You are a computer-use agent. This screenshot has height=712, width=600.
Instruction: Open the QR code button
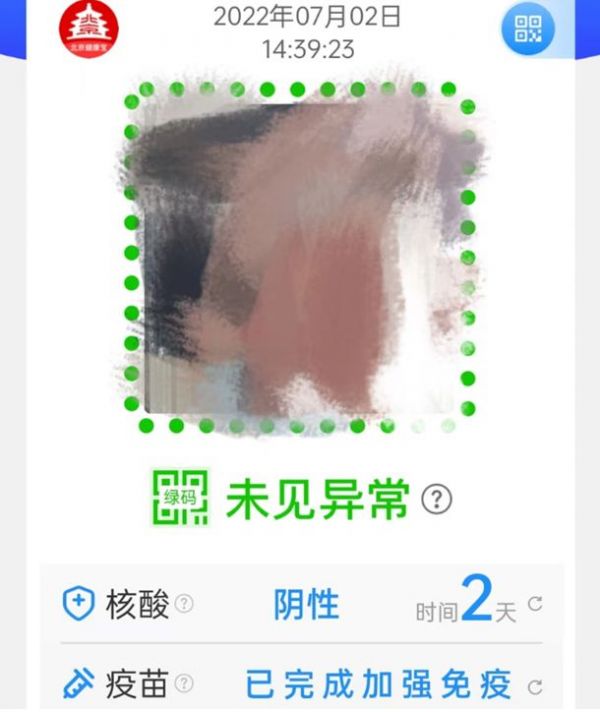pos(527,29)
